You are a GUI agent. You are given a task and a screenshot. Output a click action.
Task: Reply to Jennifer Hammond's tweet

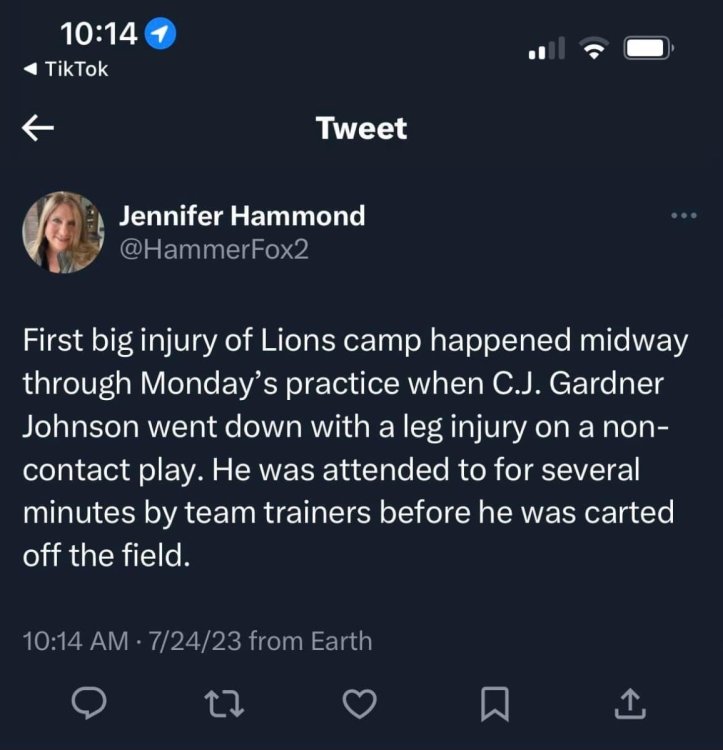(x=92, y=705)
